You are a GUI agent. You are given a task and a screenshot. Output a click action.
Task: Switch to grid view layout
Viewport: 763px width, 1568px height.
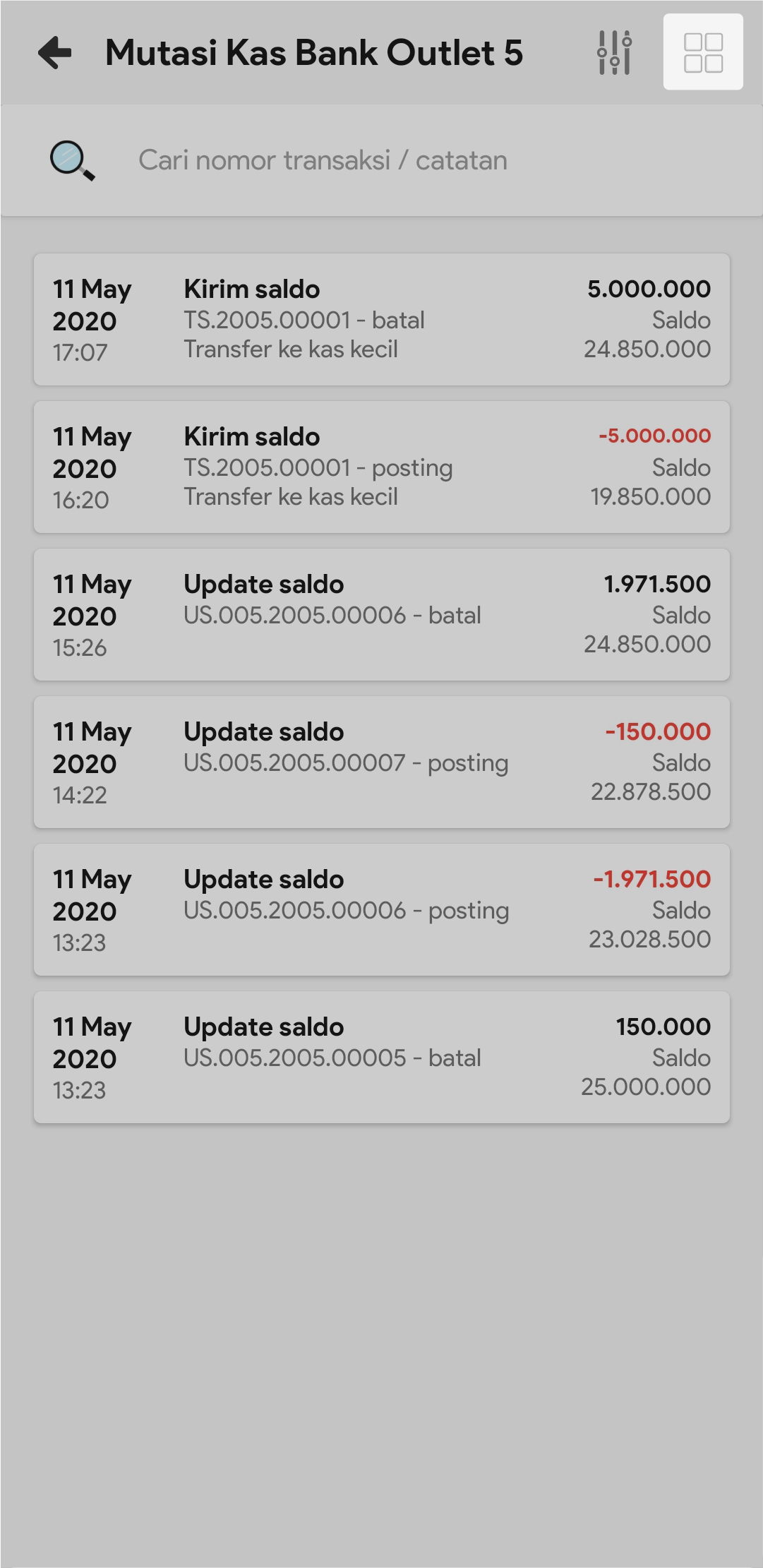point(703,53)
